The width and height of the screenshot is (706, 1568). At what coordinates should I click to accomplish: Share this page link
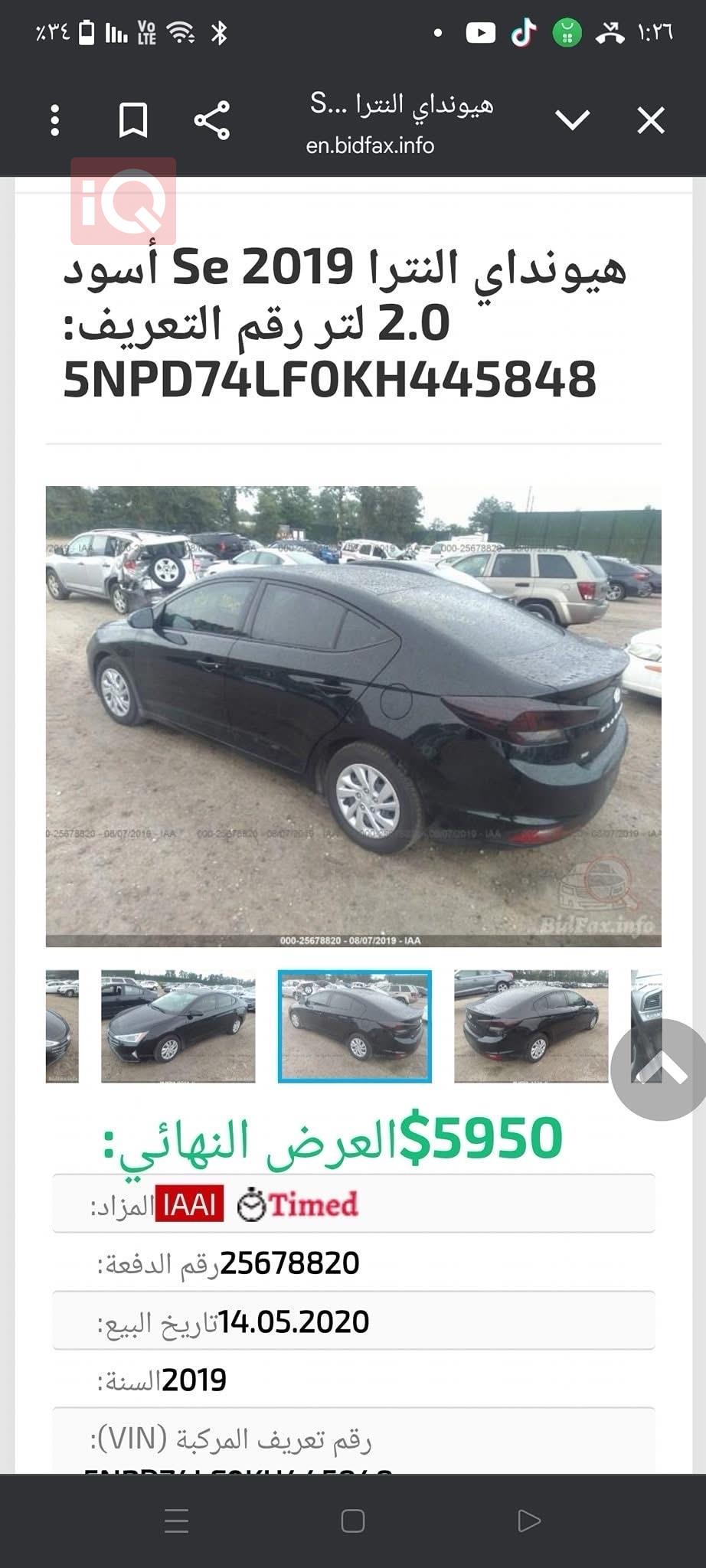tap(212, 120)
